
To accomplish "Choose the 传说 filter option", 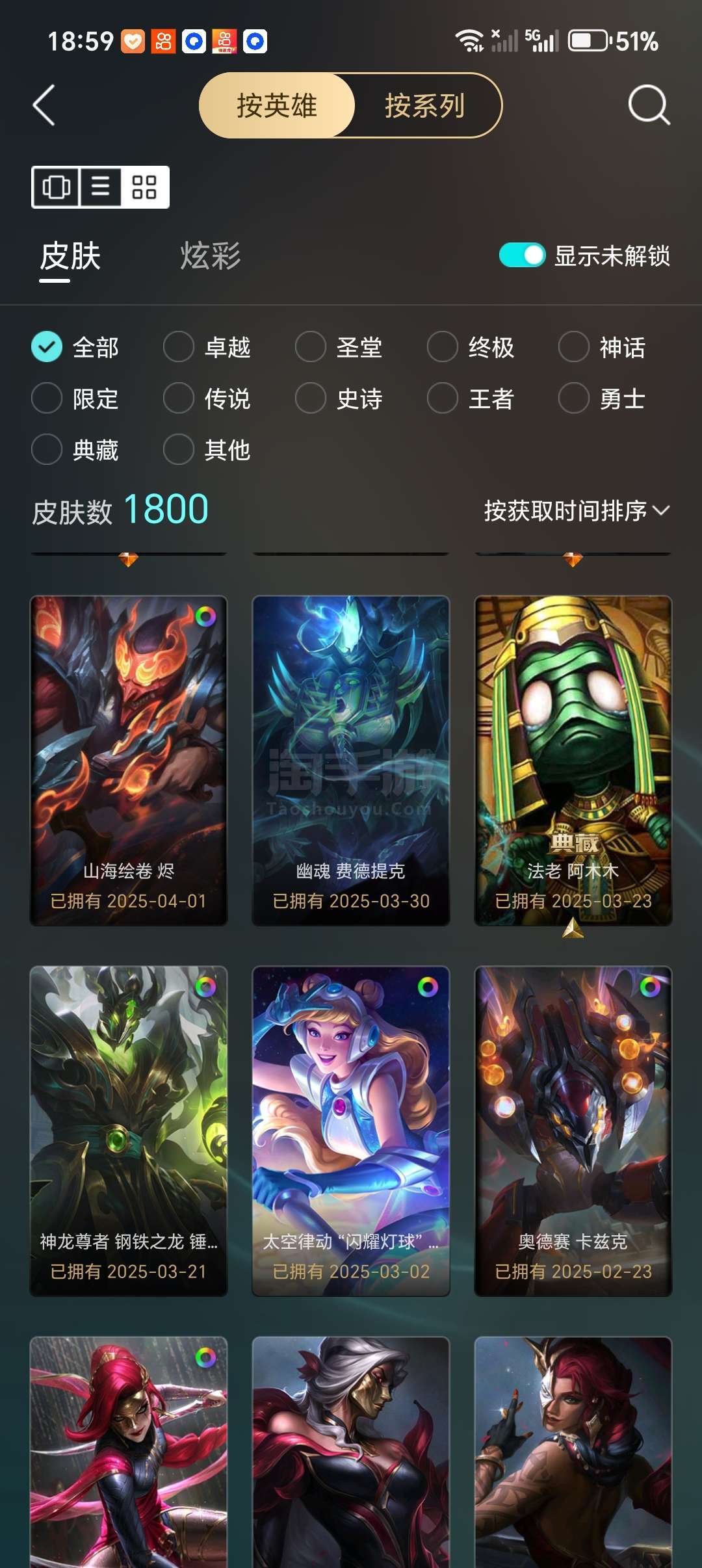I will coord(207,399).
